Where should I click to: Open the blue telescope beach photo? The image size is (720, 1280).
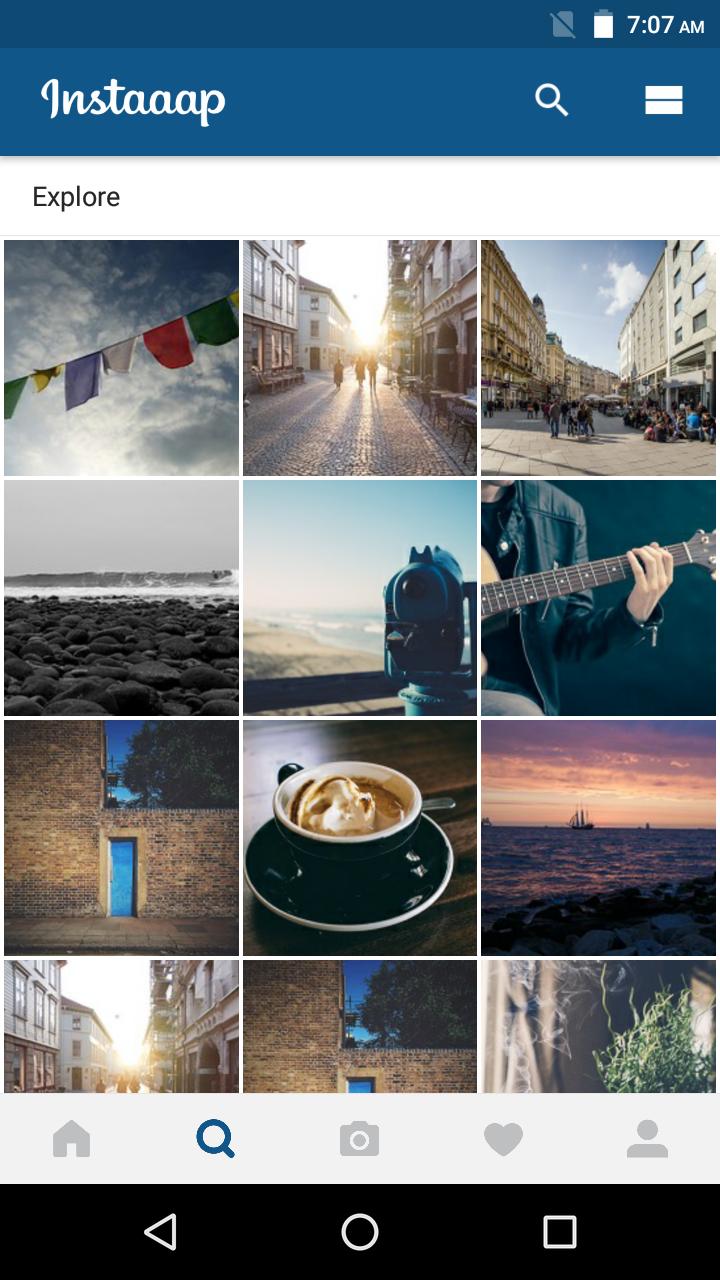tap(359, 597)
